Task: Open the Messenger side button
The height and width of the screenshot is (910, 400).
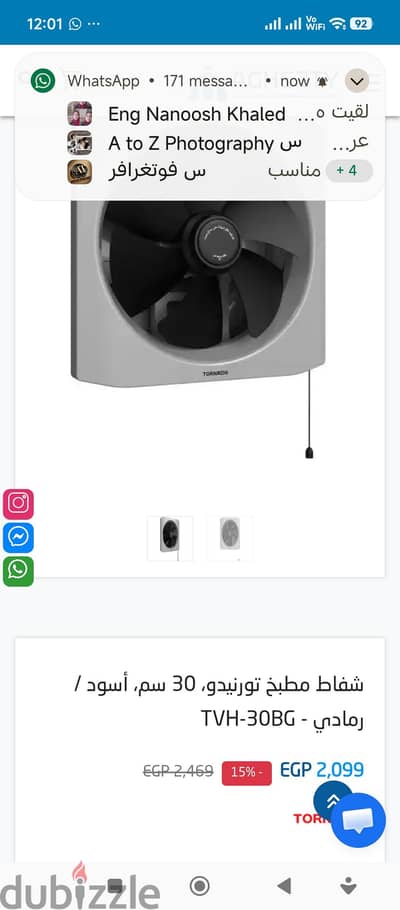Action: [x=19, y=537]
